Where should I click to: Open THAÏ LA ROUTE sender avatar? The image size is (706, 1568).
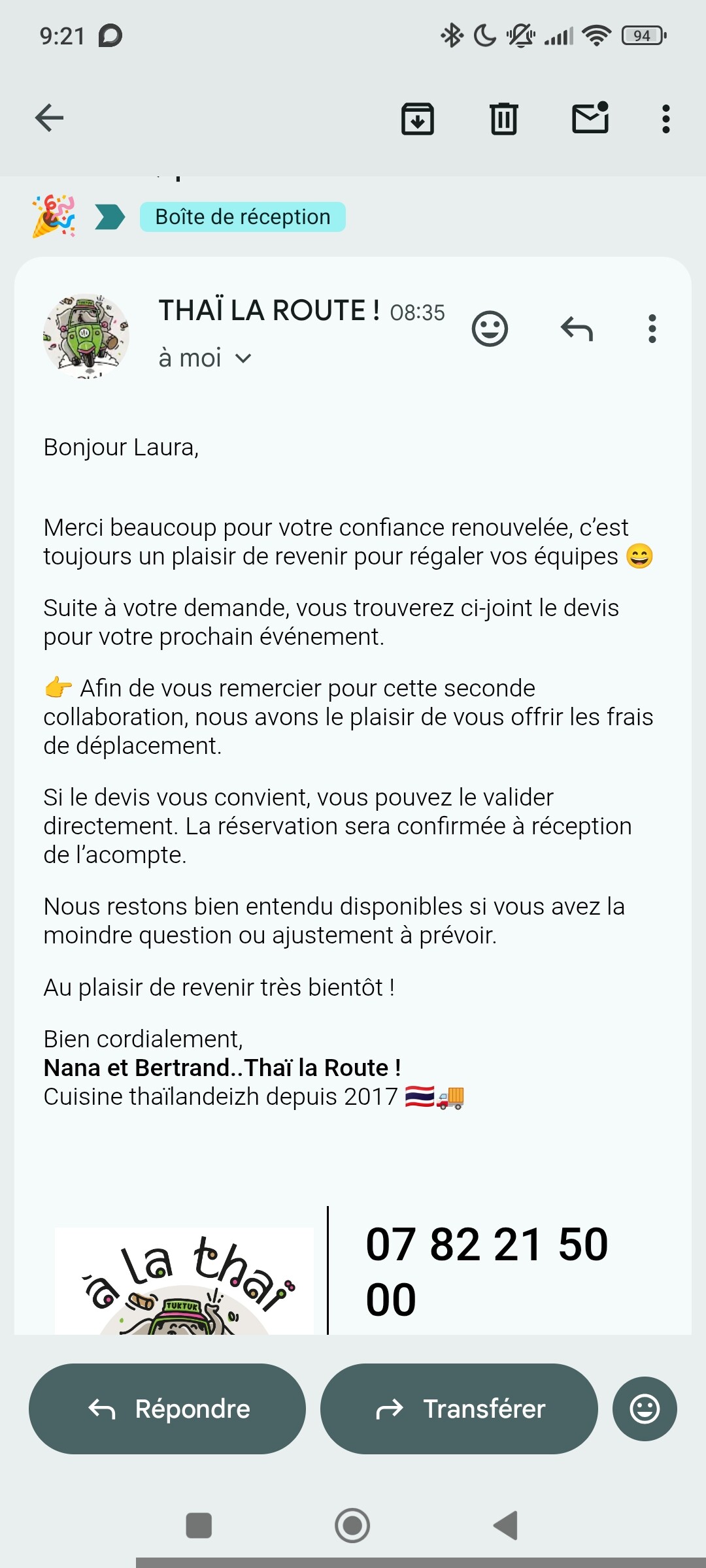point(86,336)
